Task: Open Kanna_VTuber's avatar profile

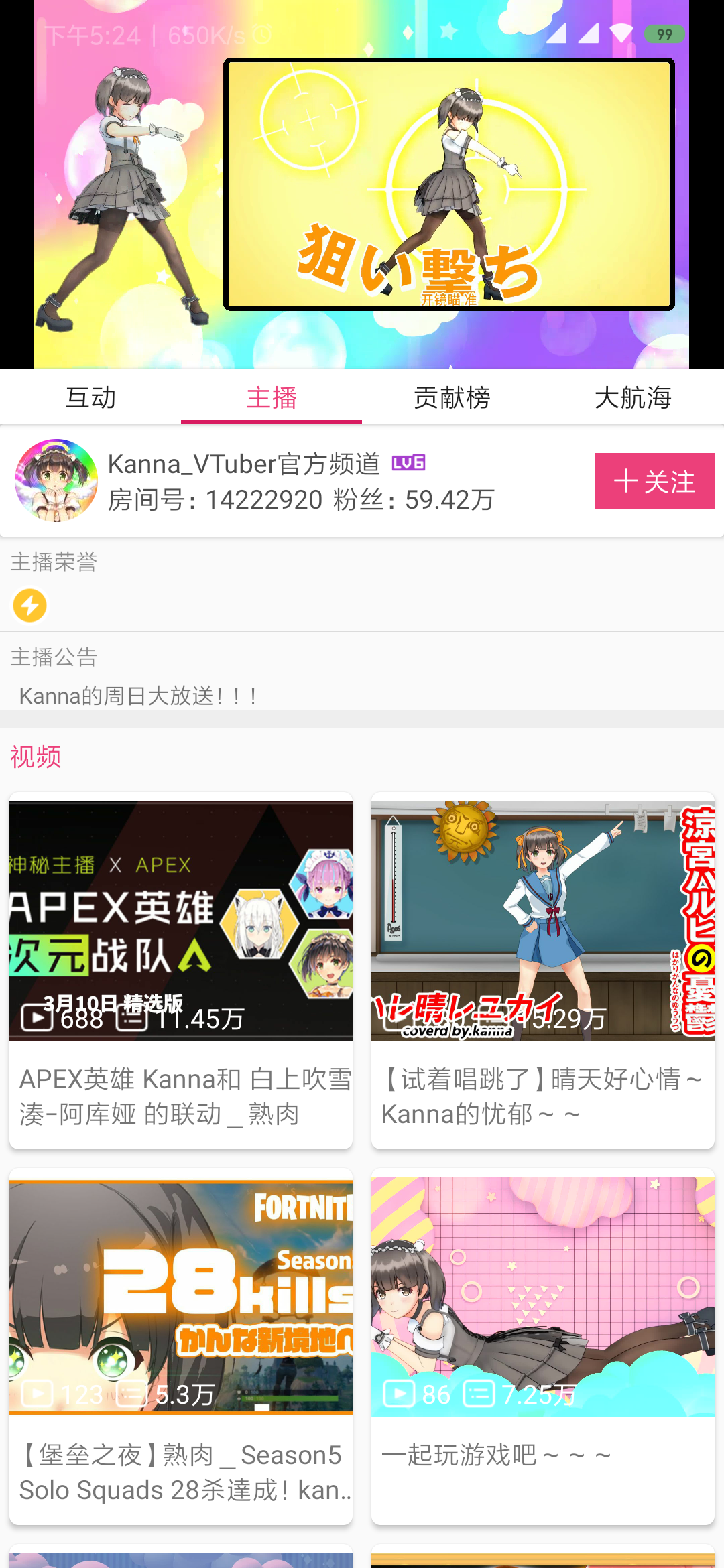Action: click(56, 480)
